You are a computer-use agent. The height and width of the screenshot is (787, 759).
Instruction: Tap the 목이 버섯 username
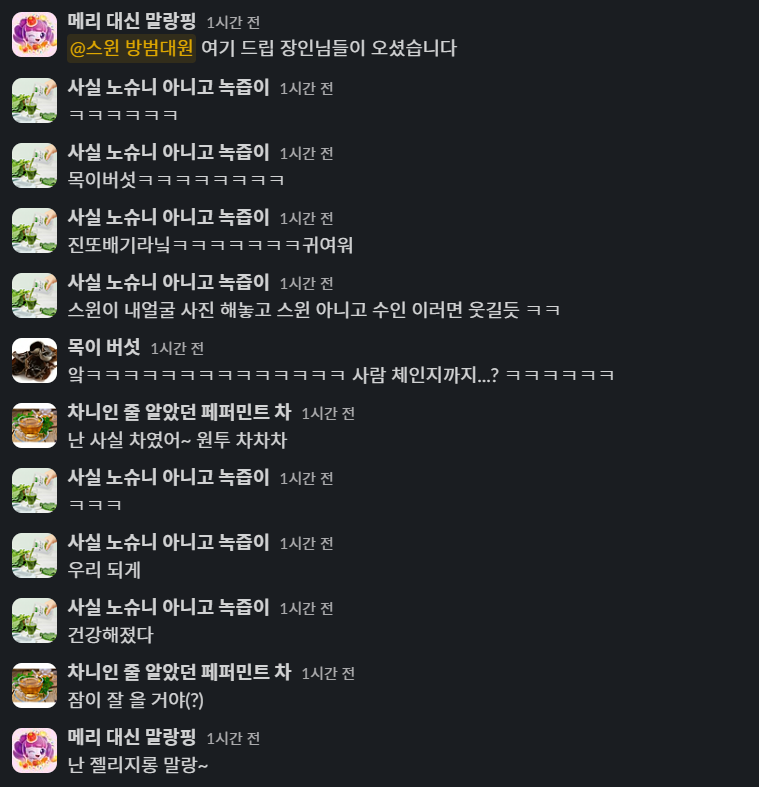pyautogui.click(x=104, y=347)
